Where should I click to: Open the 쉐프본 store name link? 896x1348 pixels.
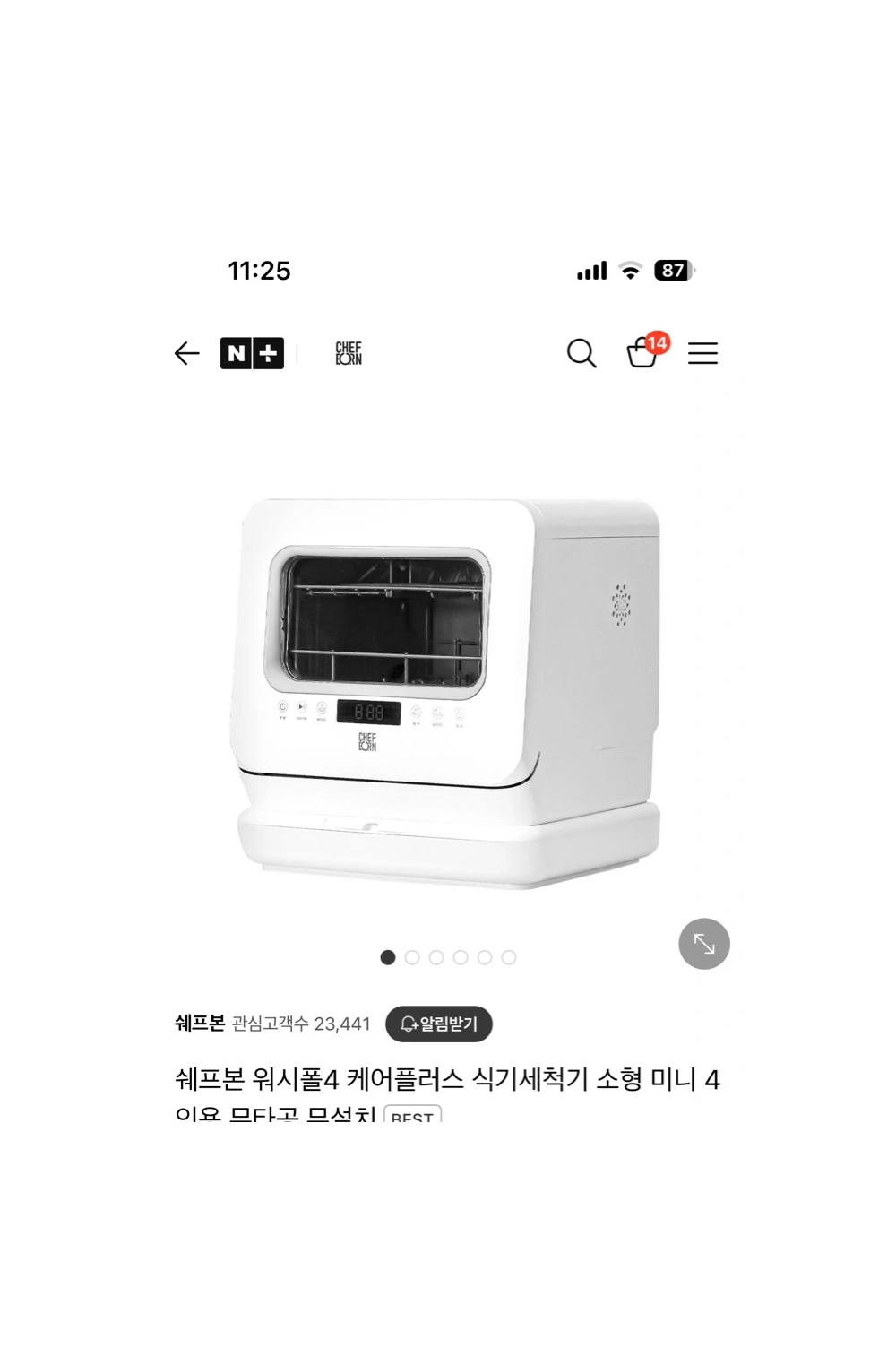(200, 1024)
